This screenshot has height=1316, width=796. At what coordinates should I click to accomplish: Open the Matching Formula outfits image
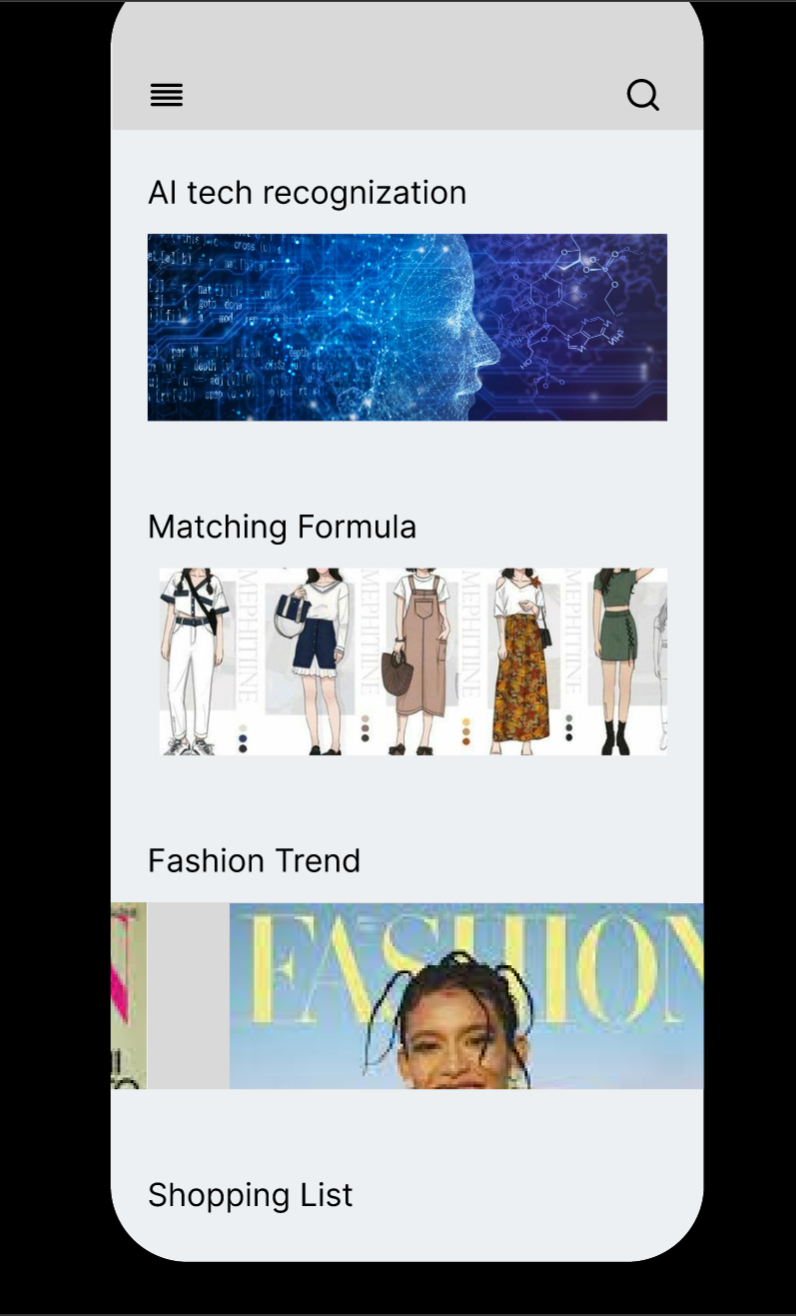[413, 661]
